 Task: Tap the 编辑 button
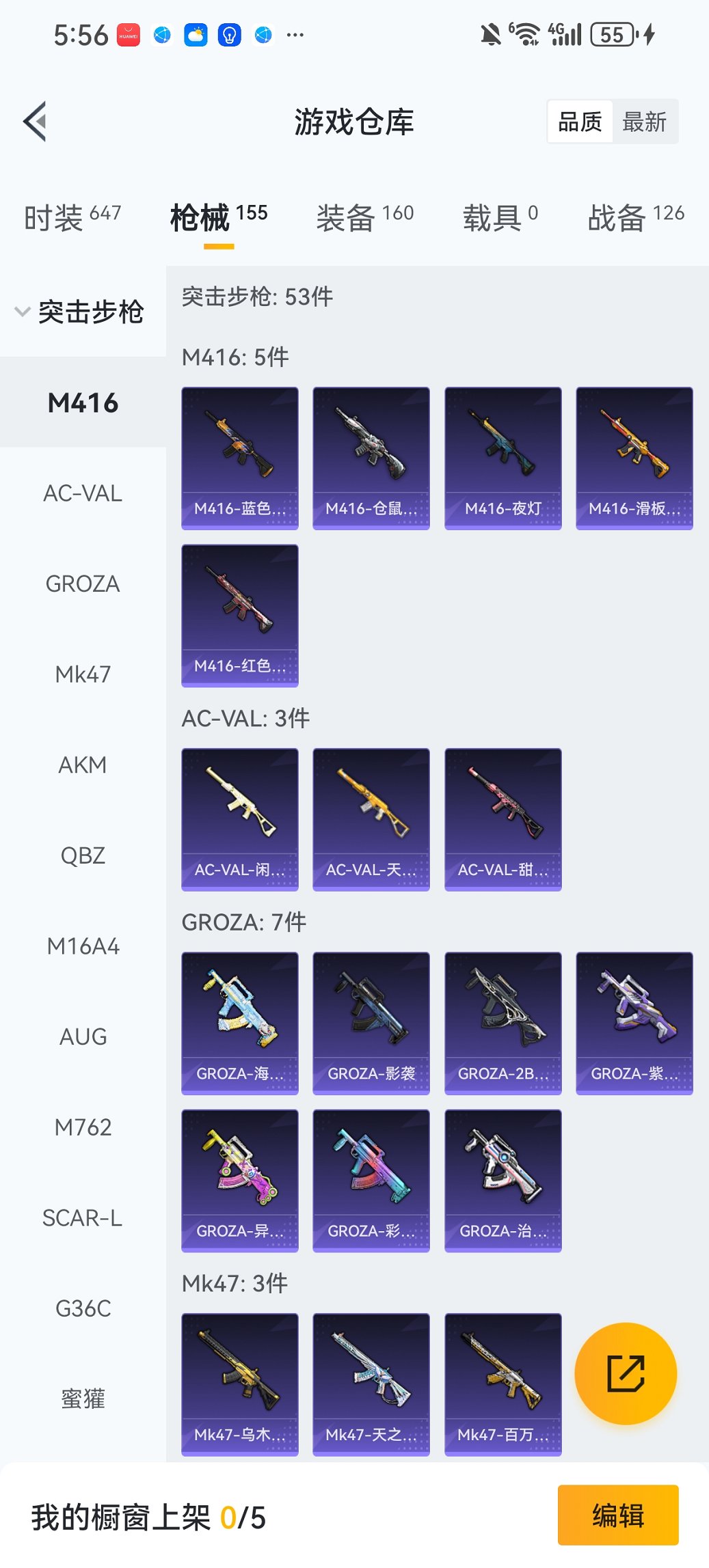pyautogui.click(x=618, y=1515)
